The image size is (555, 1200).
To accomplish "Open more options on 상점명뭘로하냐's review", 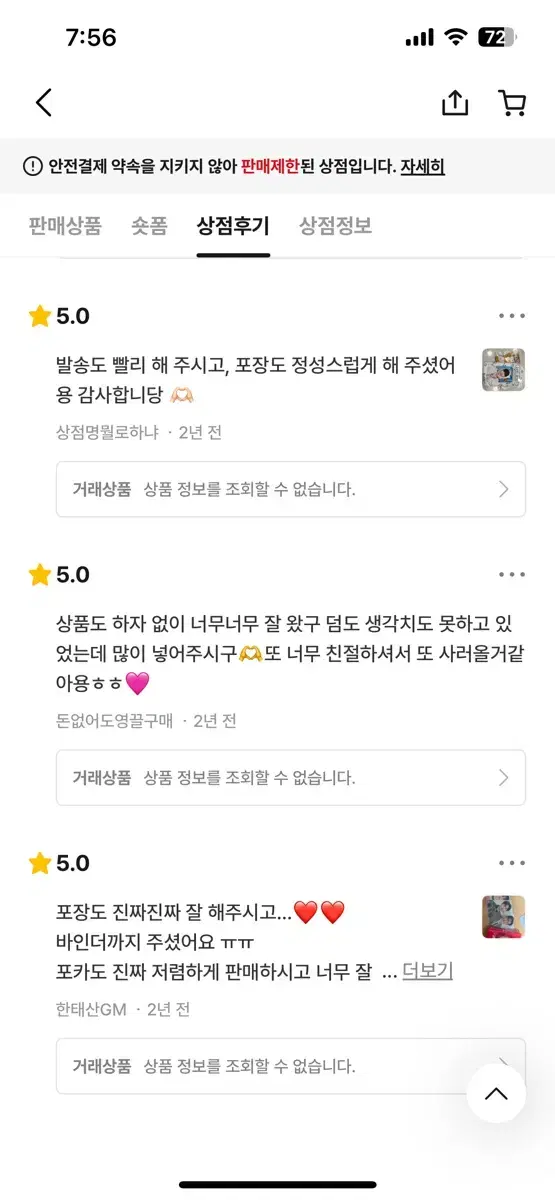I will pyautogui.click(x=512, y=316).
